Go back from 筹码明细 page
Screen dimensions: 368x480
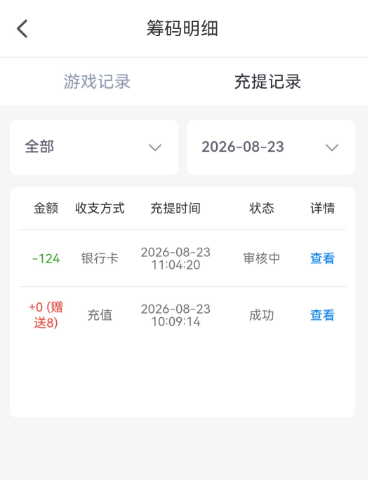coord(22,29)
